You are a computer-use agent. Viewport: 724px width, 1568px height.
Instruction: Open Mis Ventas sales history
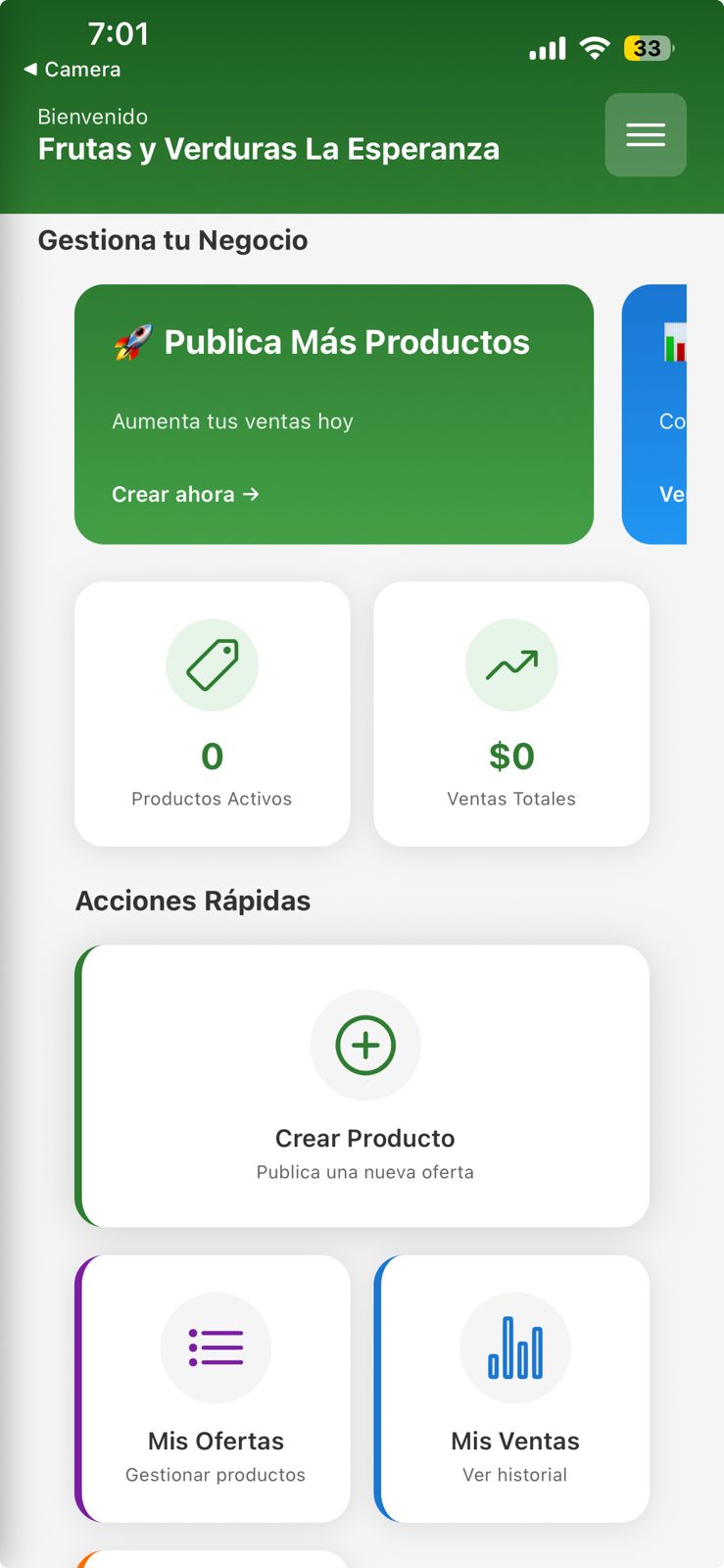click(x=513, y=1388)
